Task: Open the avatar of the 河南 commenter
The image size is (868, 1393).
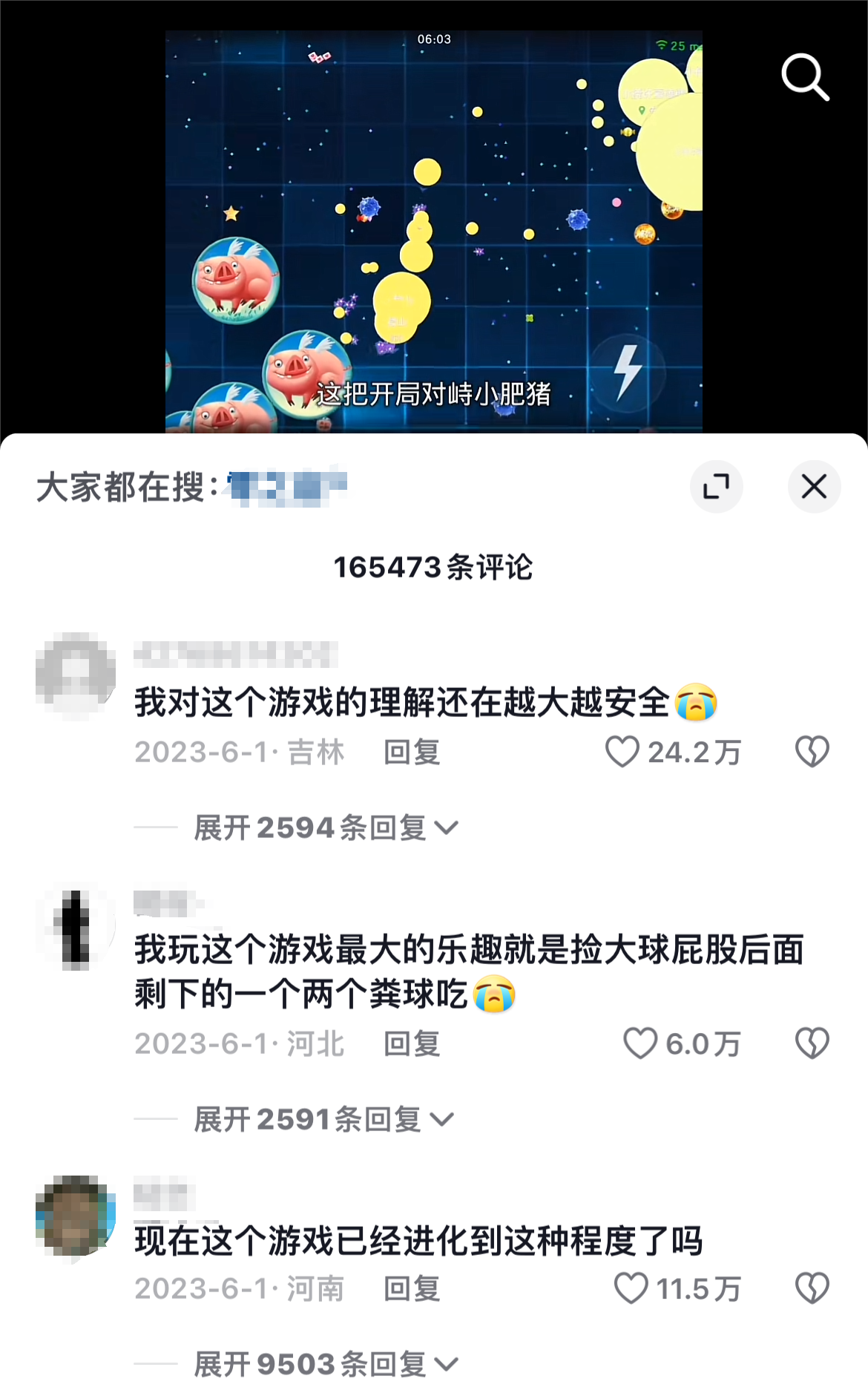Action: click(x=76, y=1216)
